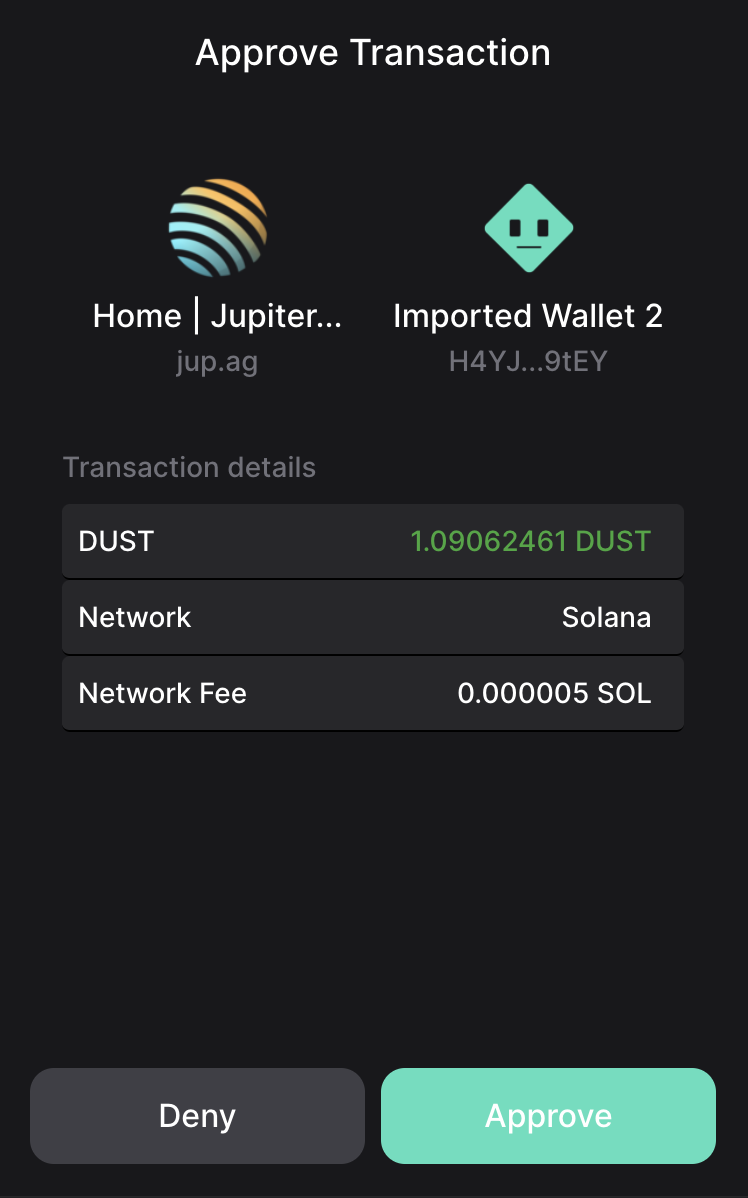Click the jup.ag domain link
Image resolution: width=748 pixels, height=1198 pixels.
click(x=217, y=361)
